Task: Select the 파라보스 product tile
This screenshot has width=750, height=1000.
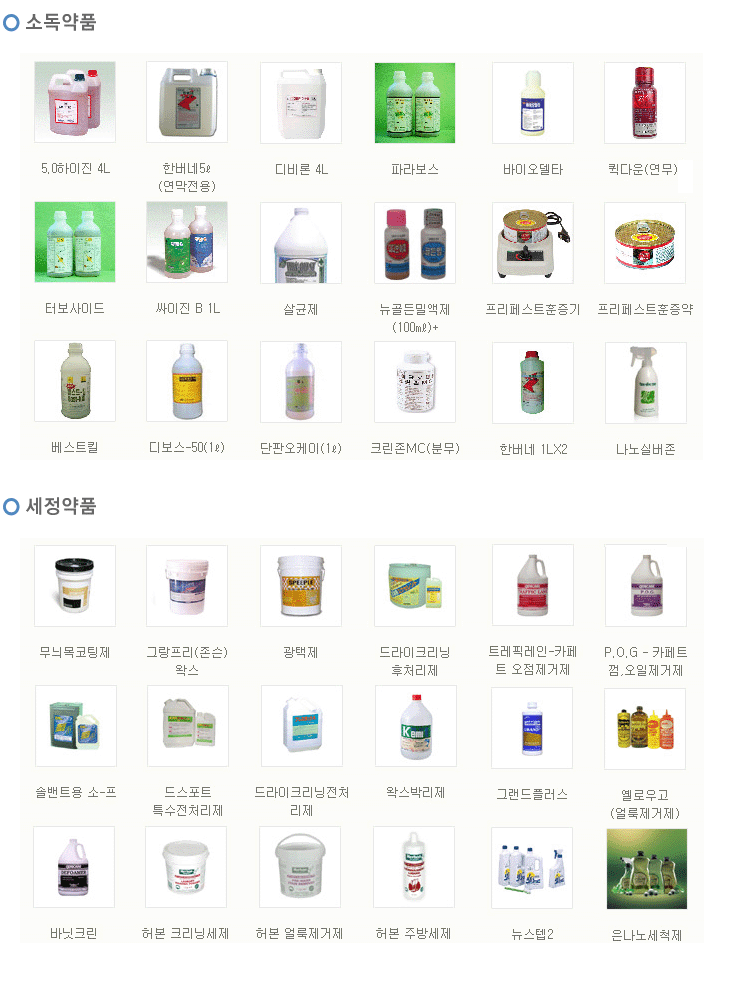Action: 415,103
